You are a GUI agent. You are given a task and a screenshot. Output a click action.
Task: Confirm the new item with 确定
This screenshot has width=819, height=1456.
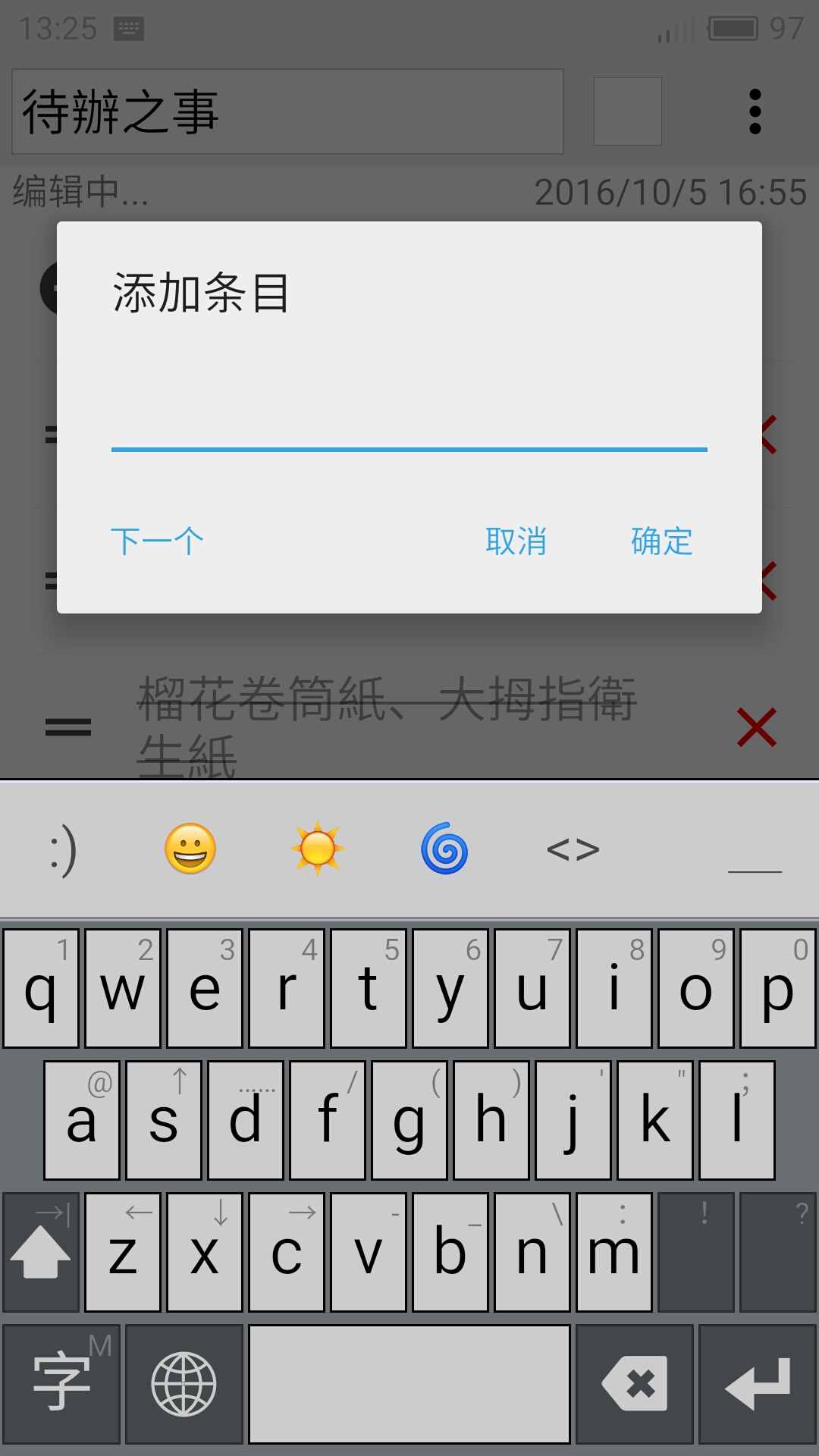click(x=661, y=541)
